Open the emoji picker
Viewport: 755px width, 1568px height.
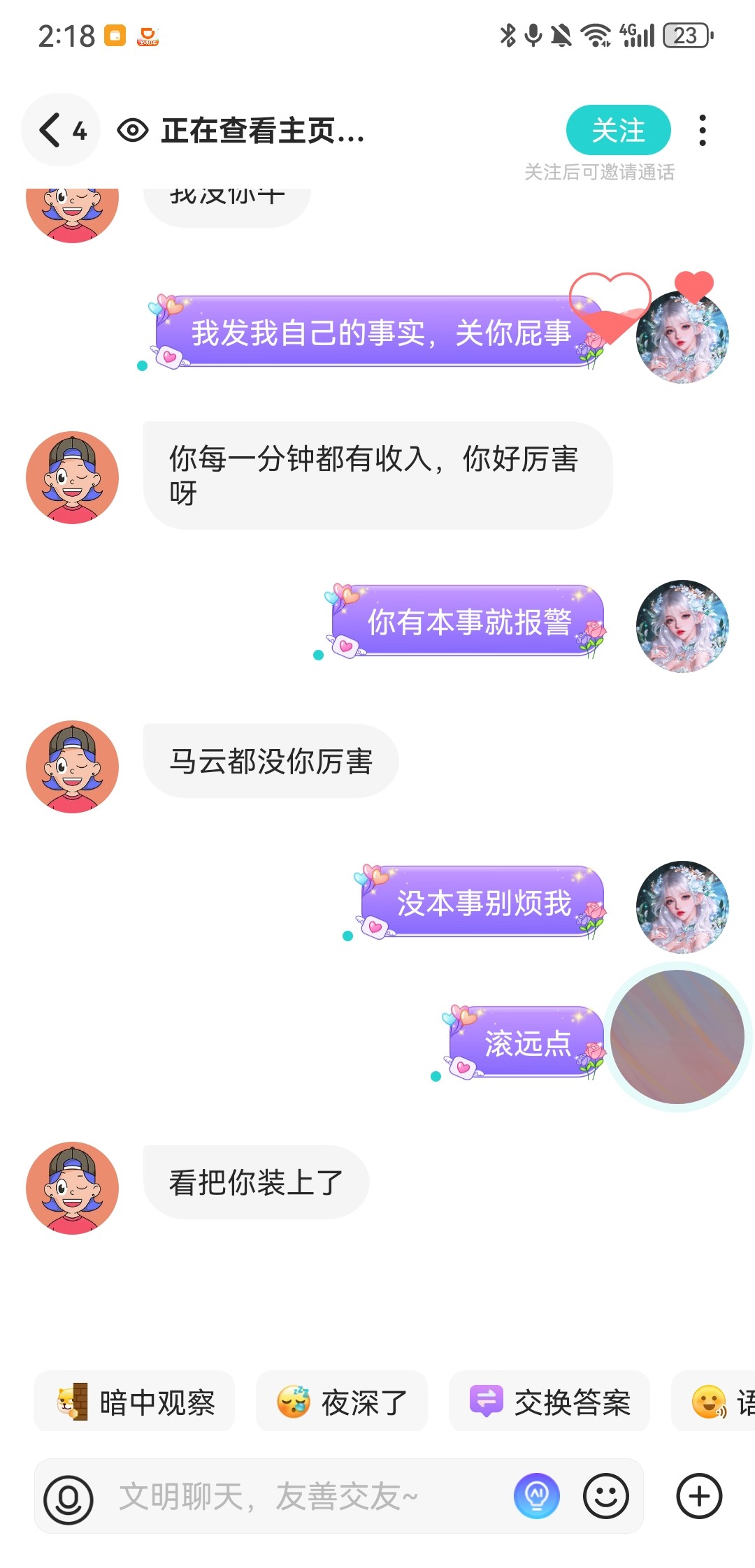[x=606, y=1496]
